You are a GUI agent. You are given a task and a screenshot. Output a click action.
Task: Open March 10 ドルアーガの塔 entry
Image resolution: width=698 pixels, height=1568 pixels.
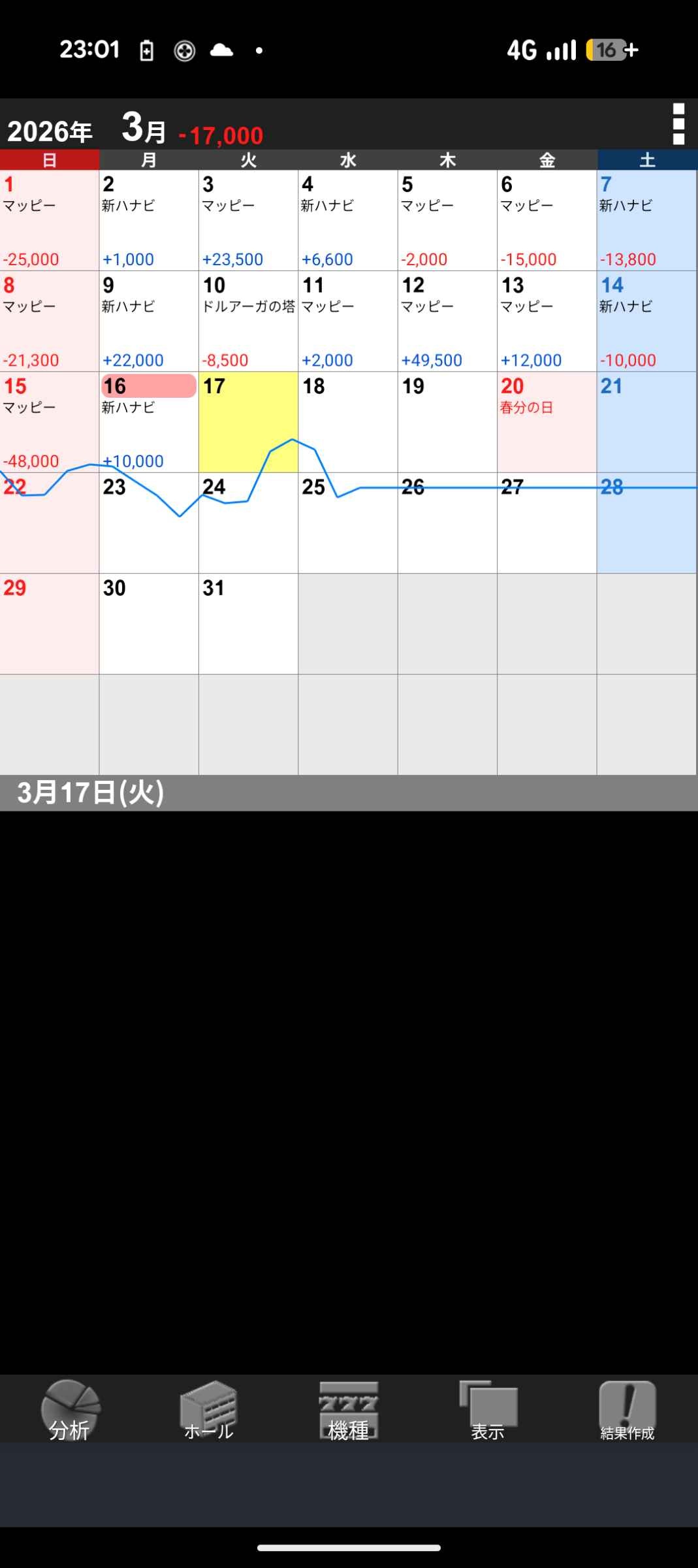tap(248, 321)
